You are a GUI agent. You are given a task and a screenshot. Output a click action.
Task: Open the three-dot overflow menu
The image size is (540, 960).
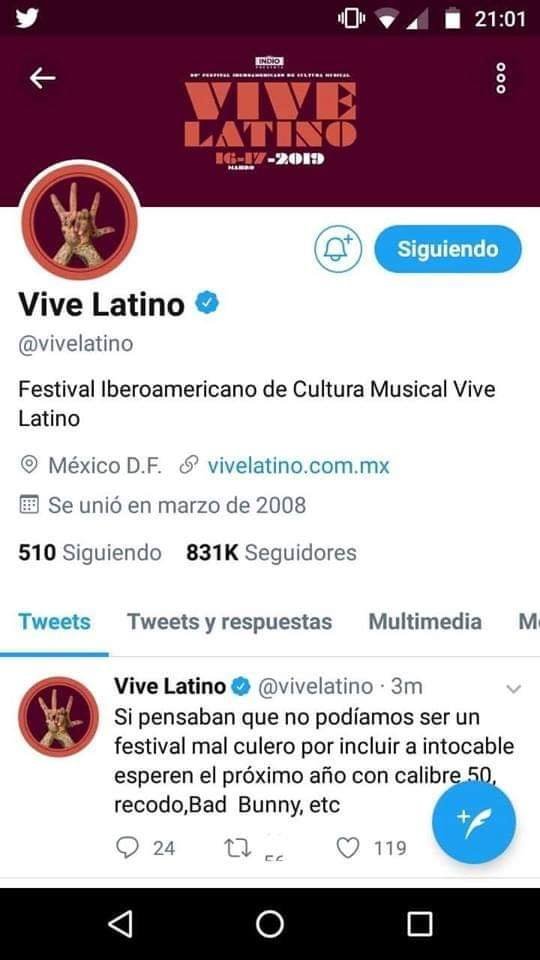(501, 78)
